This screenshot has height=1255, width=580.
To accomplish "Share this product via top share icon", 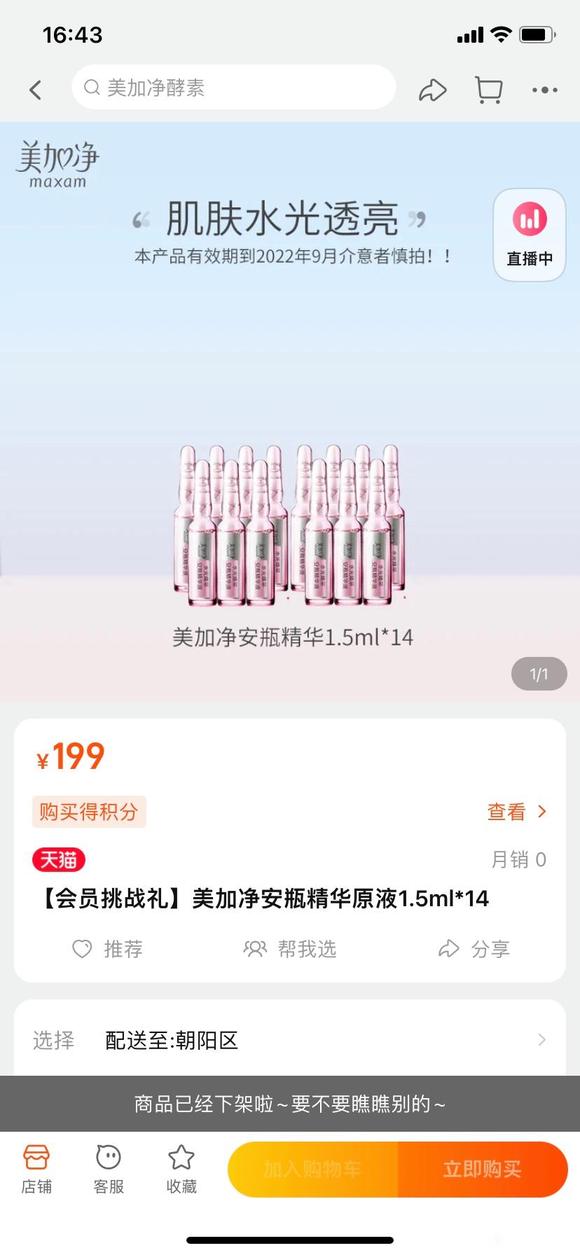I will (432, 89).
